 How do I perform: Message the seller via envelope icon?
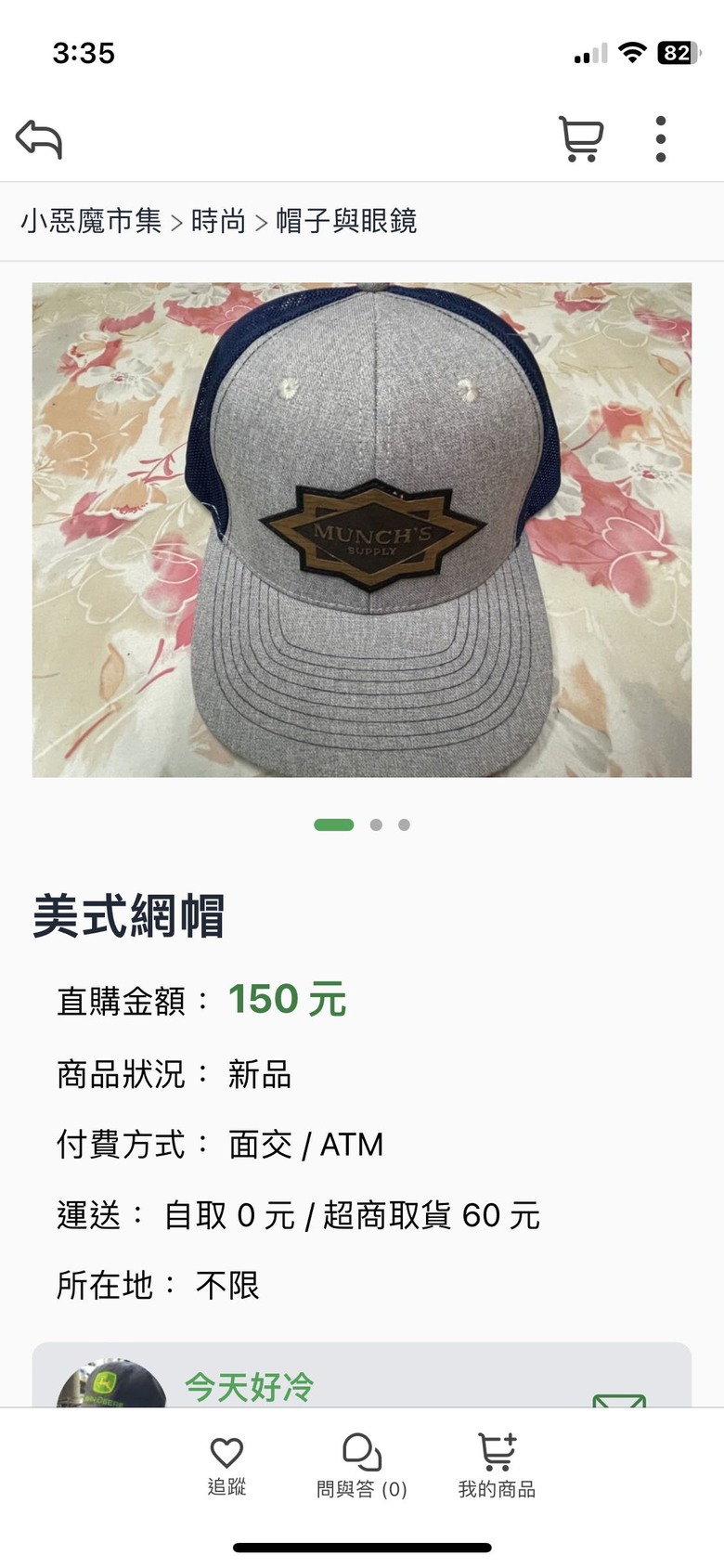619,1398
